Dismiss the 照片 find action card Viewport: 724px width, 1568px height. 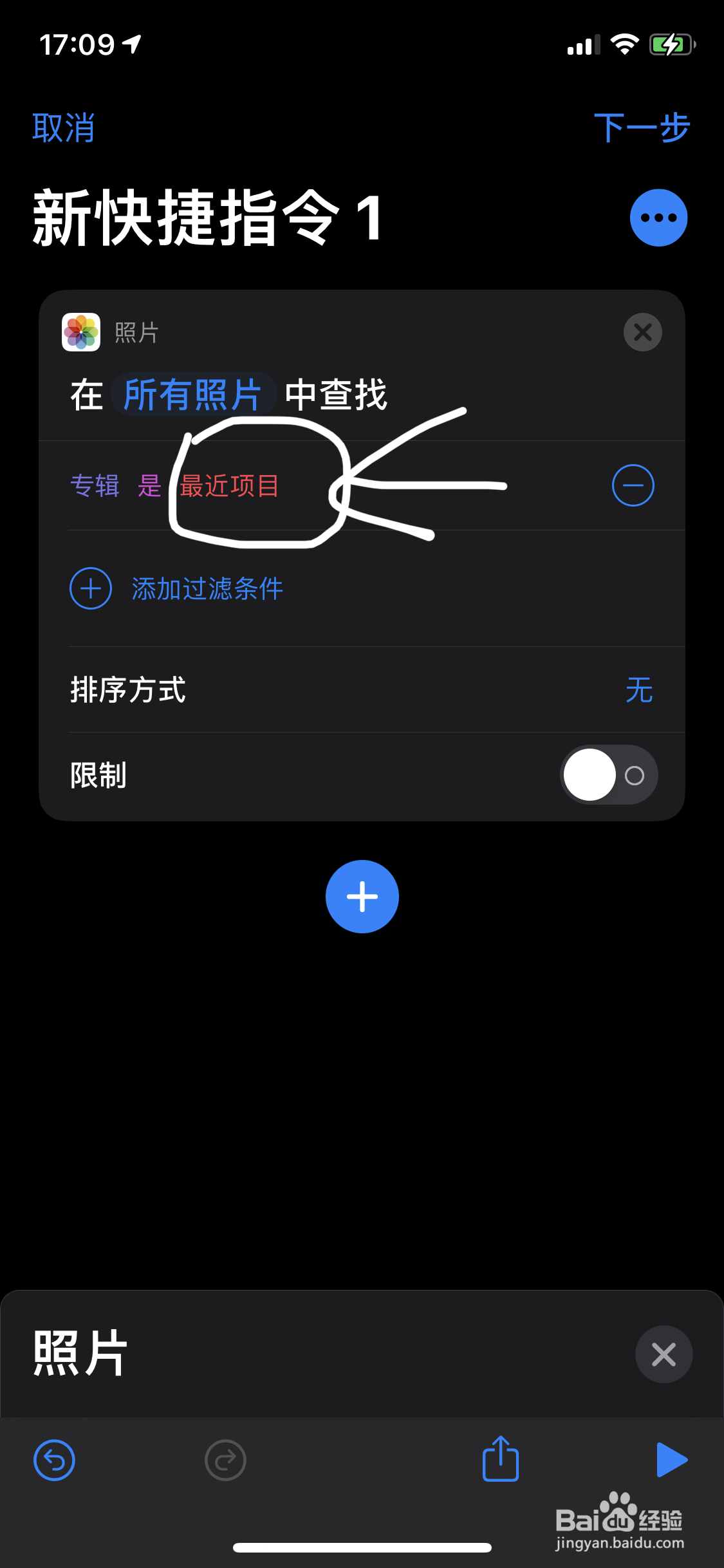(x=642, y=332)
